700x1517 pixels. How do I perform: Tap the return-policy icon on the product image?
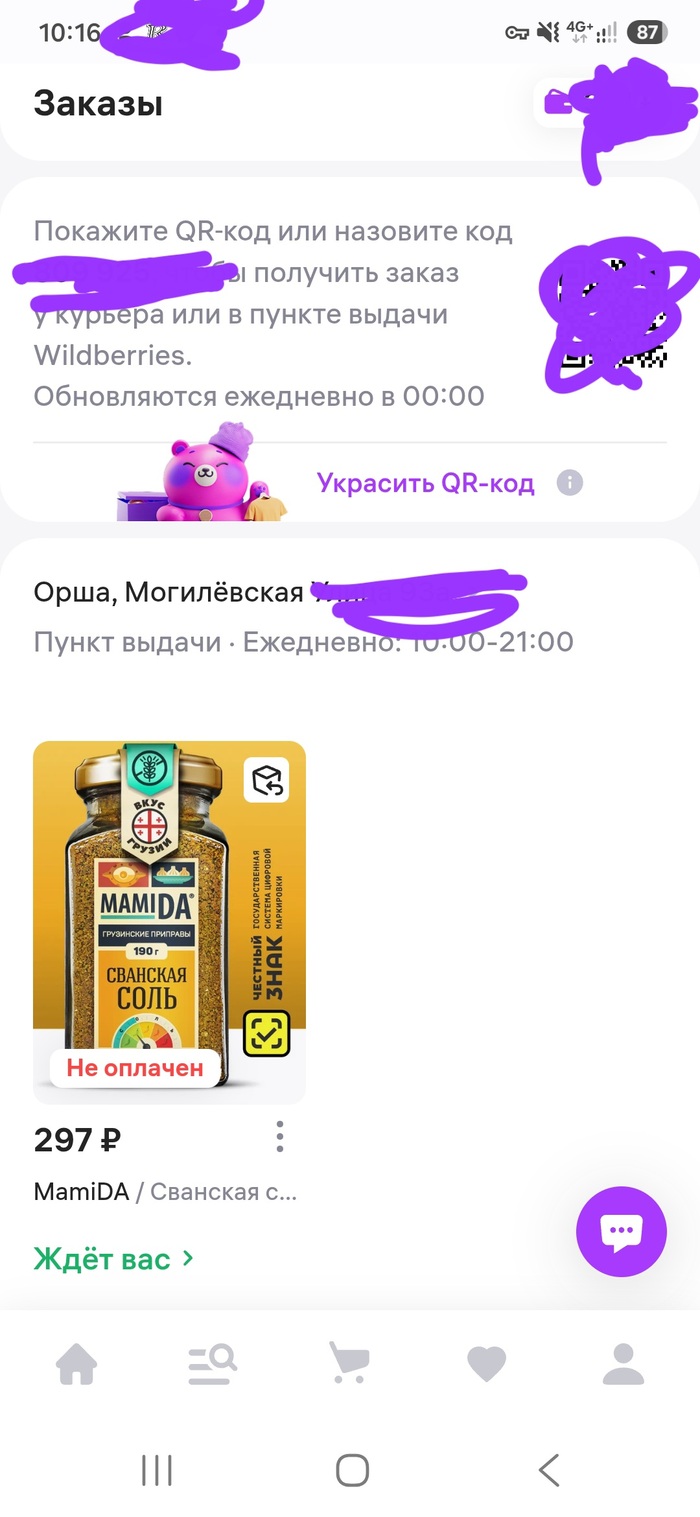(266, 781)
